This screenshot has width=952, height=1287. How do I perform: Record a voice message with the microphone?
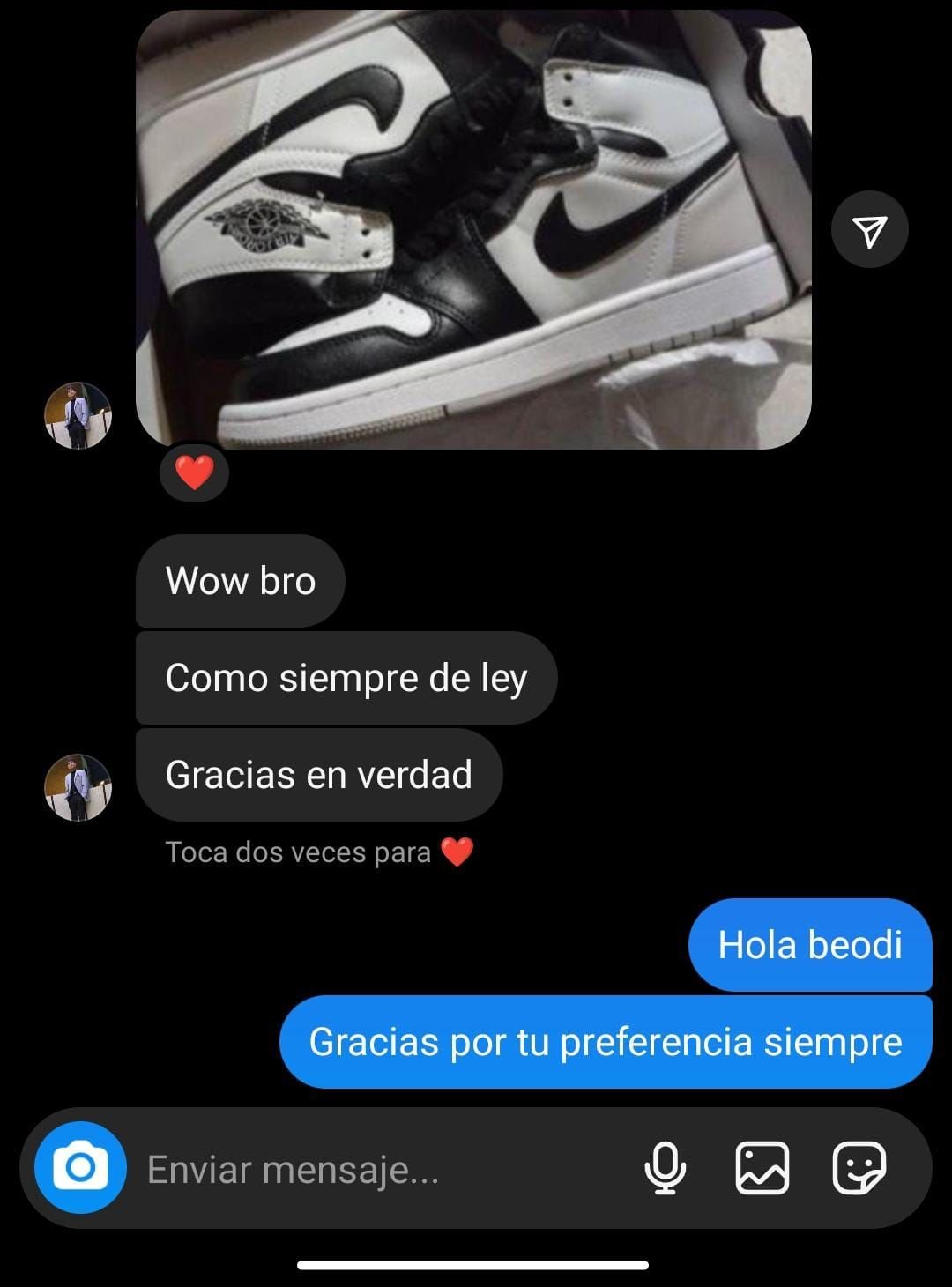coord(666,1168)
